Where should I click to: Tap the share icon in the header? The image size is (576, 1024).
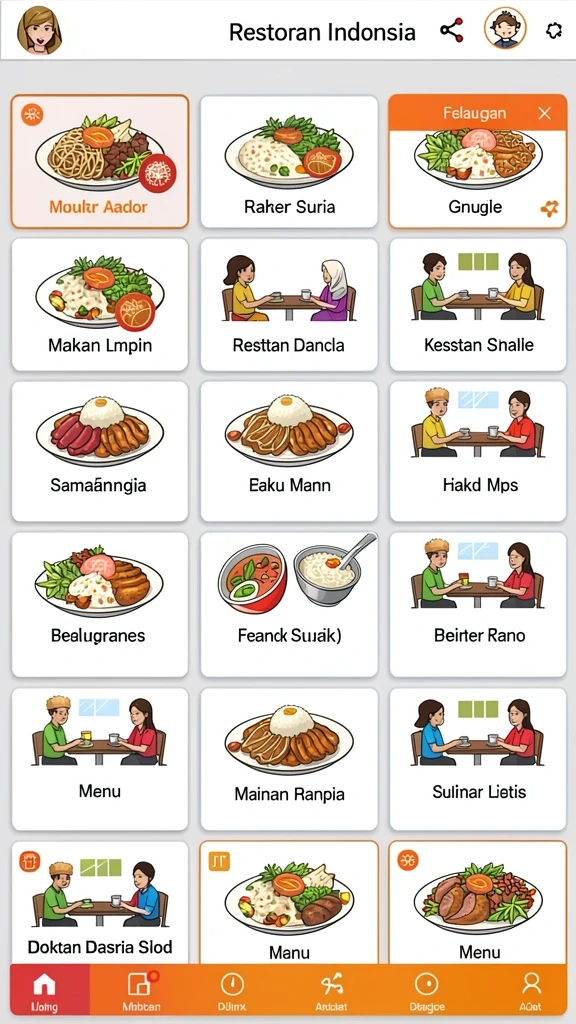tap(451, 31)
